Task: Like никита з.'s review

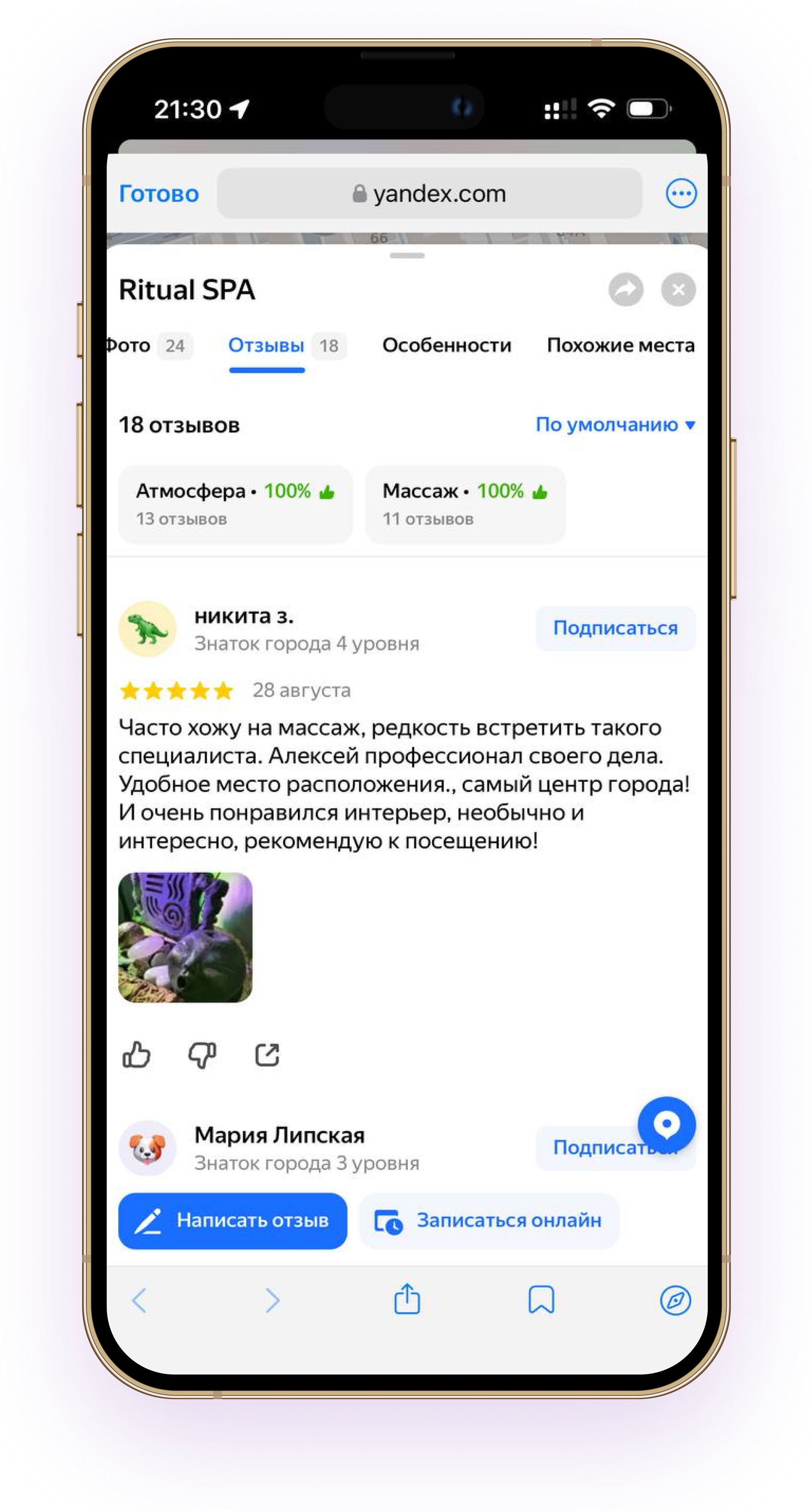Action: (x=136, y=1055)
